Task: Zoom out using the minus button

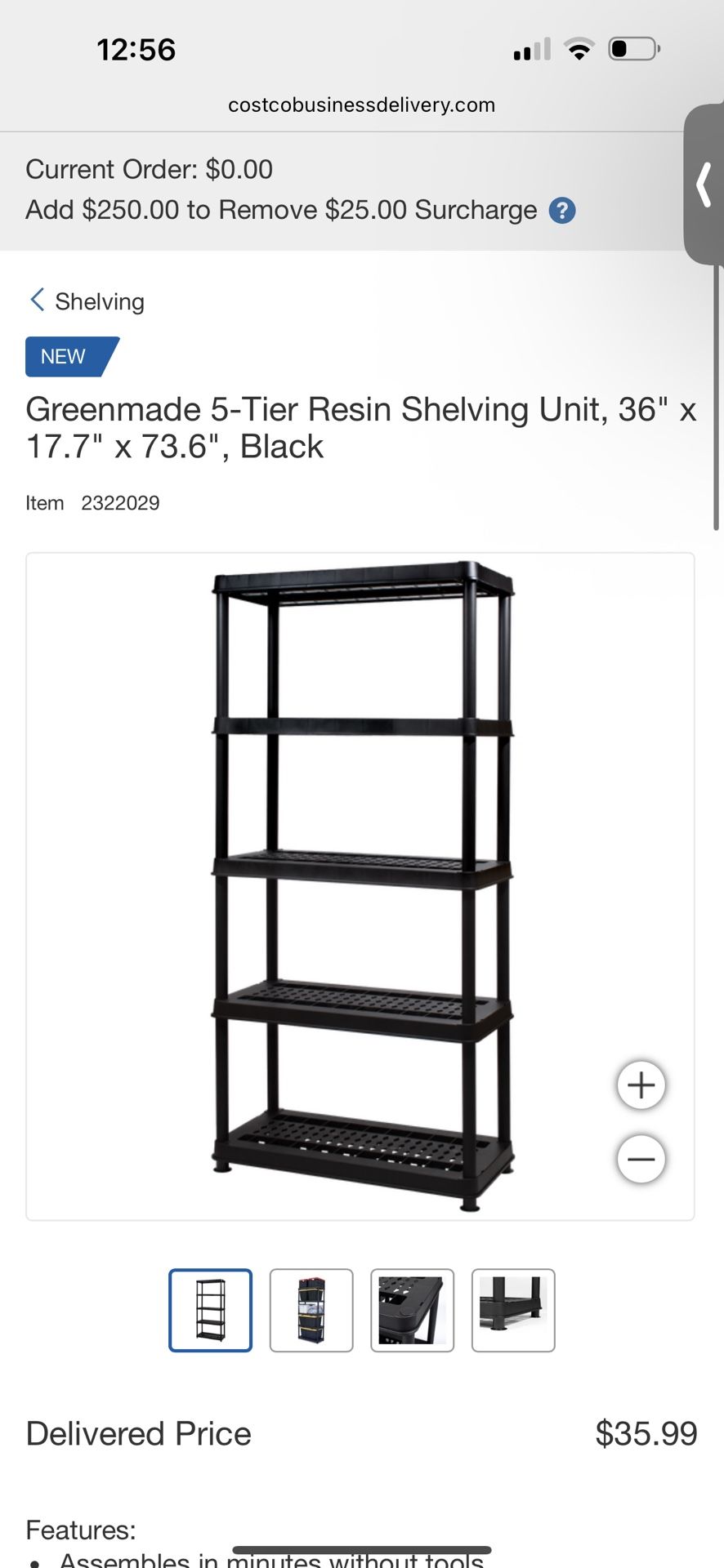Action: click(641, 1159)
